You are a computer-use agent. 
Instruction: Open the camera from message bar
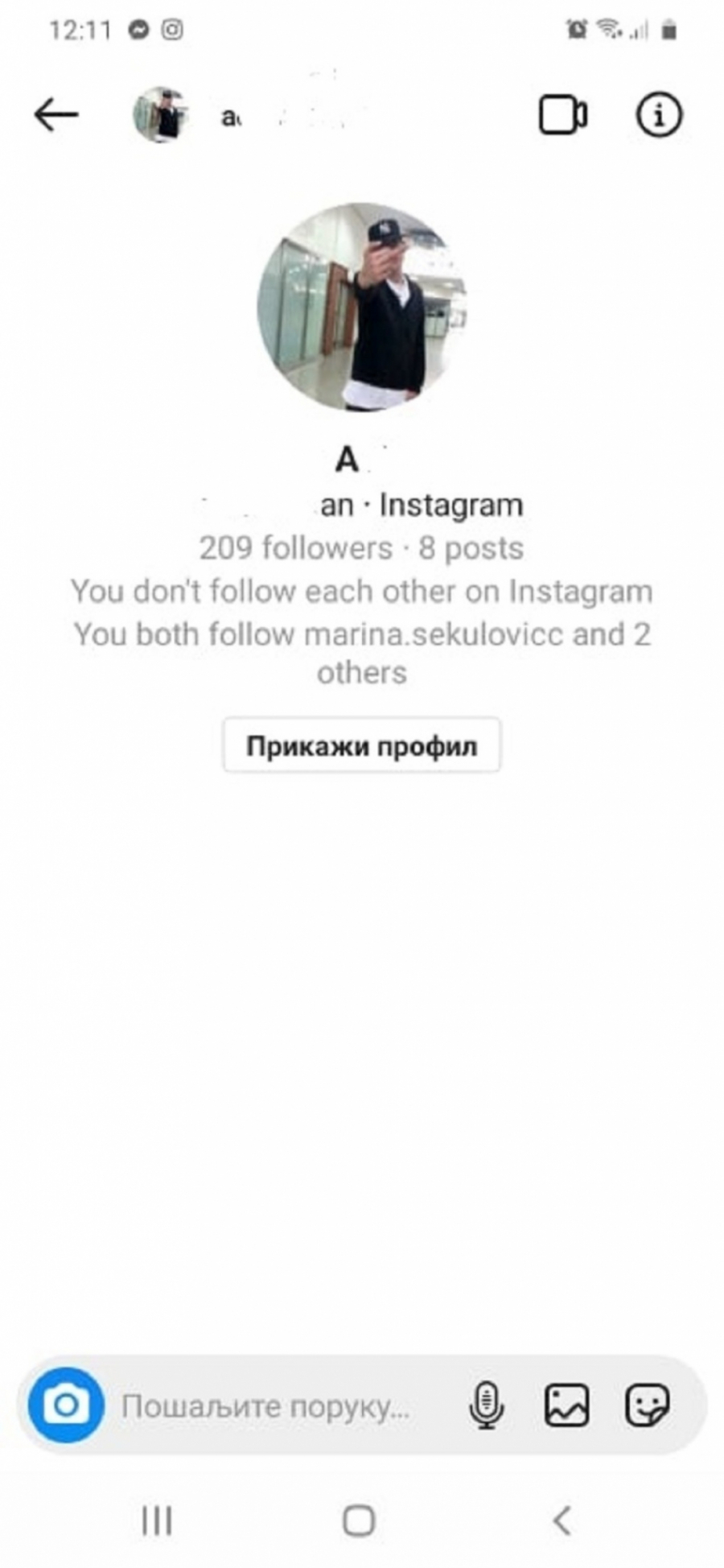pos(66,1405)
